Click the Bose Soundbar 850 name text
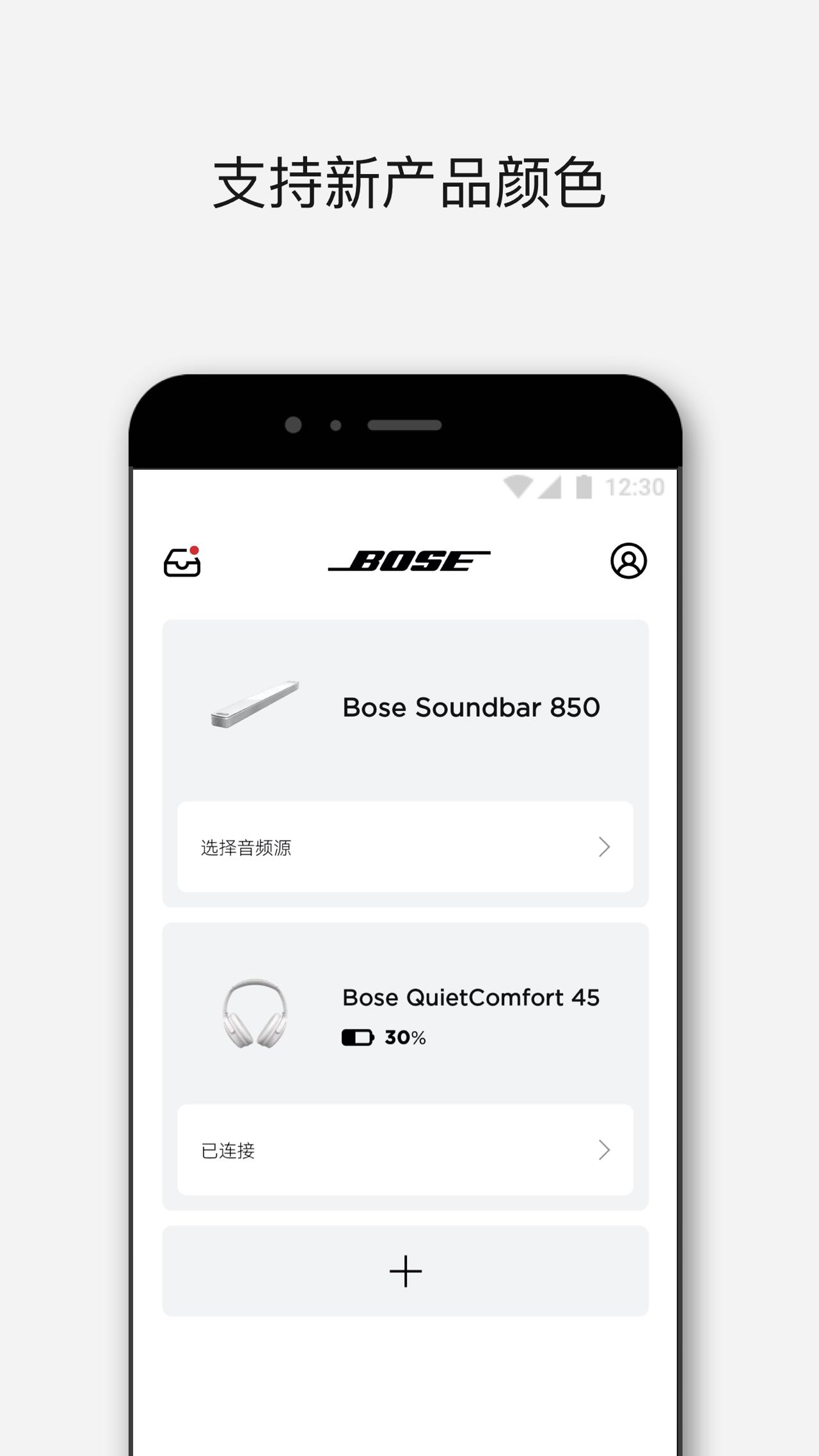 [470, 707]
